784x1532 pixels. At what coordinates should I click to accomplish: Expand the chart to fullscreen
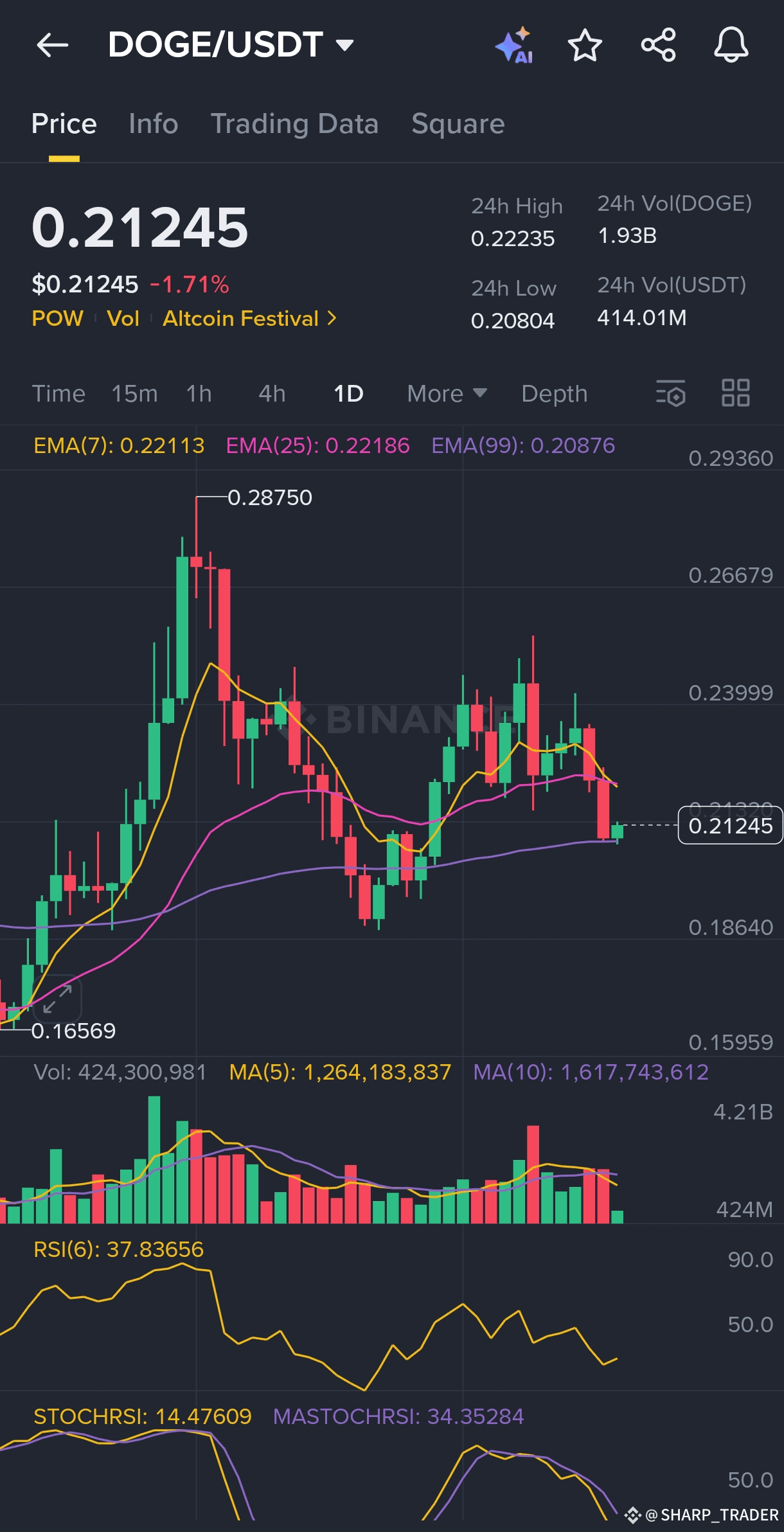coord(58,999)
